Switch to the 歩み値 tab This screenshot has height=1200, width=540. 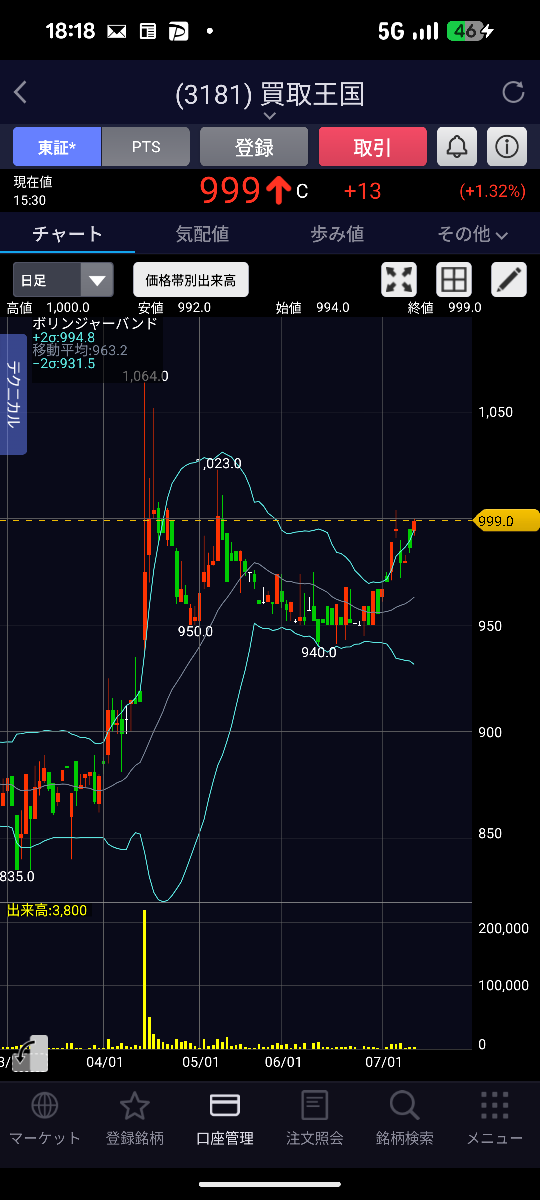[x=337, y=234]
